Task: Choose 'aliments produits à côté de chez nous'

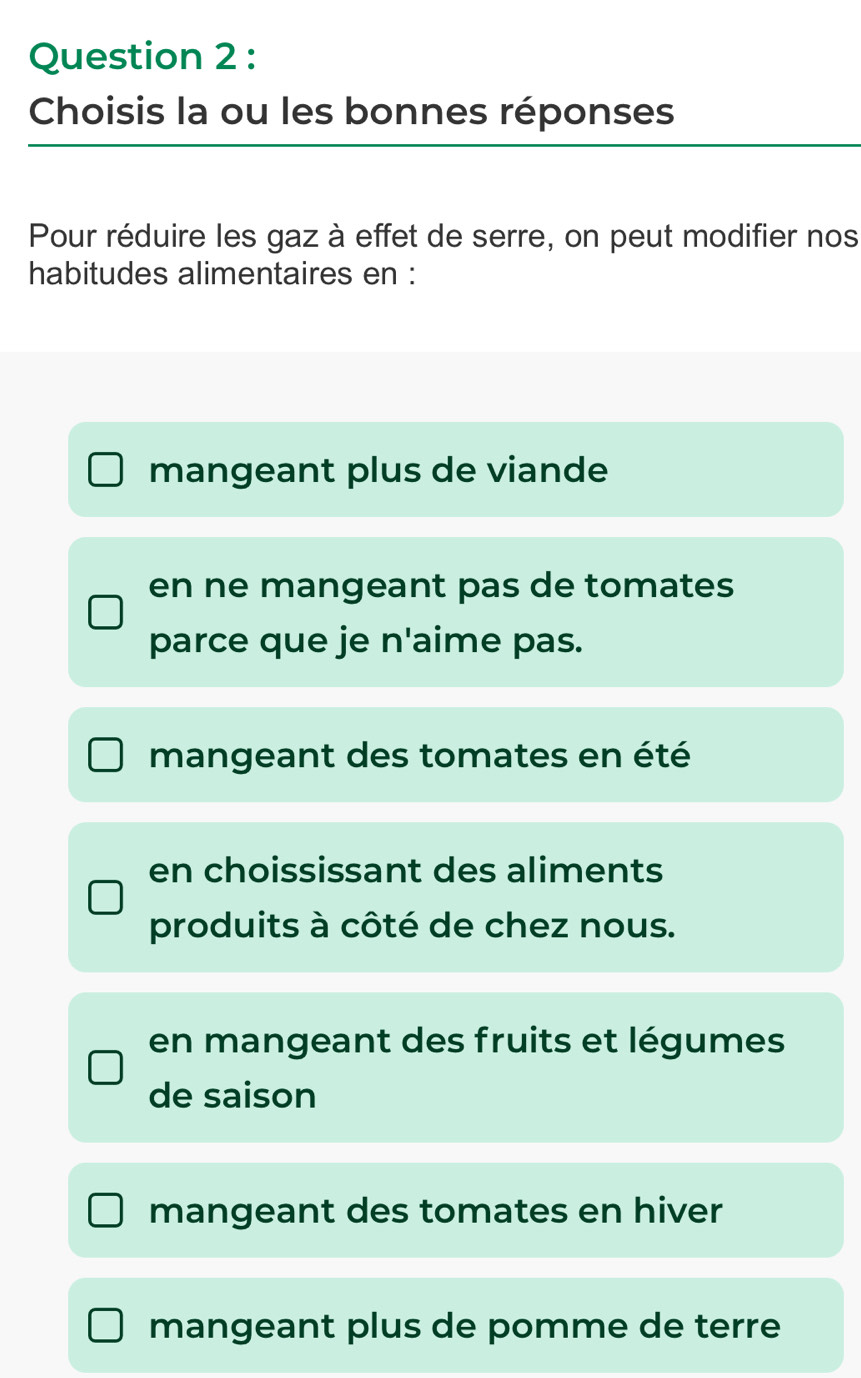Action: pos(106,897)
